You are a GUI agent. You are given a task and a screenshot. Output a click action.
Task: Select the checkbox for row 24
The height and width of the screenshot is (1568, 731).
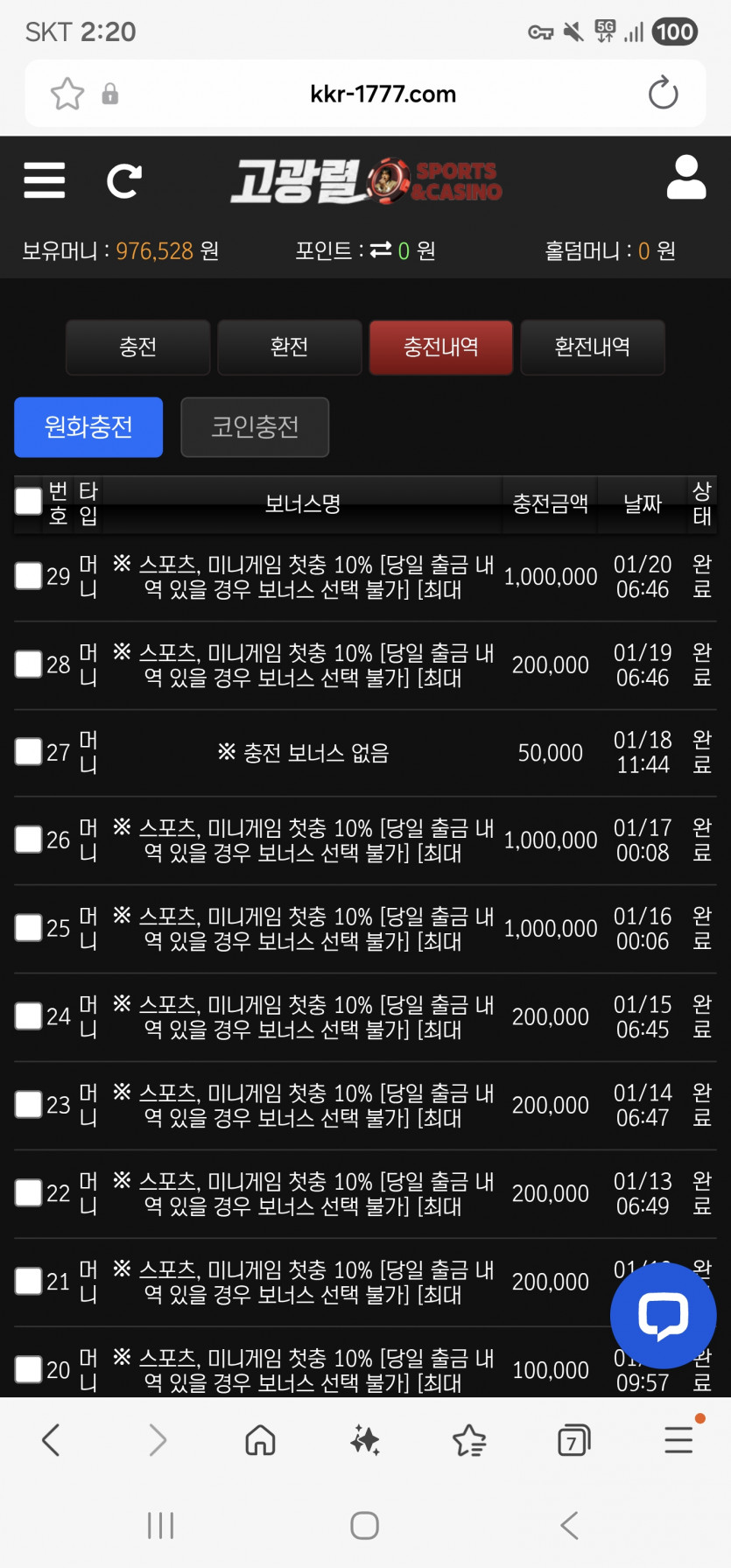coord(29,1016)
